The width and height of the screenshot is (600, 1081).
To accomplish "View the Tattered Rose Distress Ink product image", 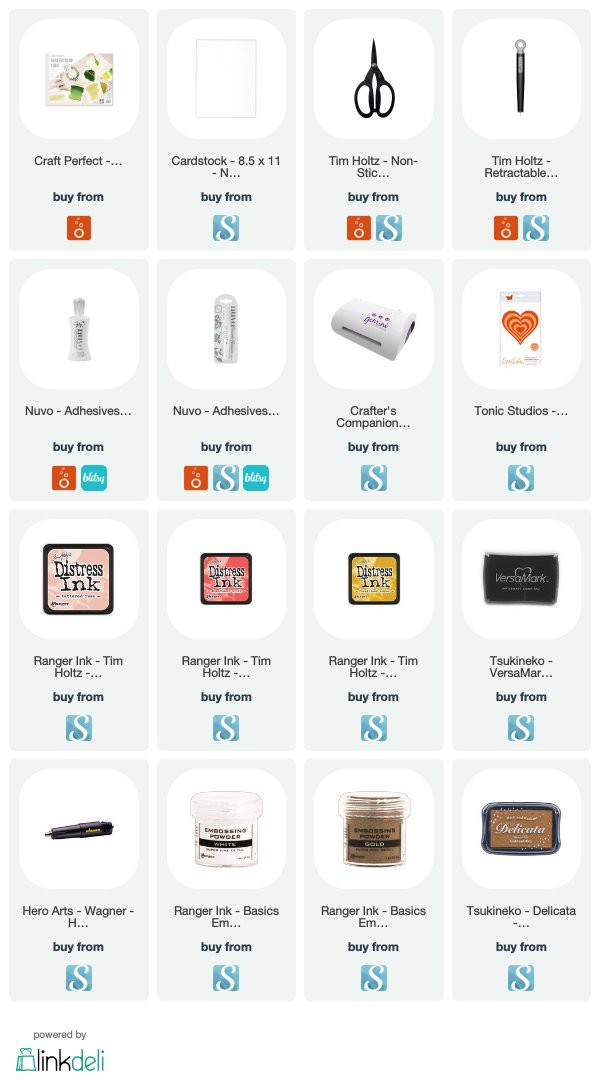I will point(78,579).
